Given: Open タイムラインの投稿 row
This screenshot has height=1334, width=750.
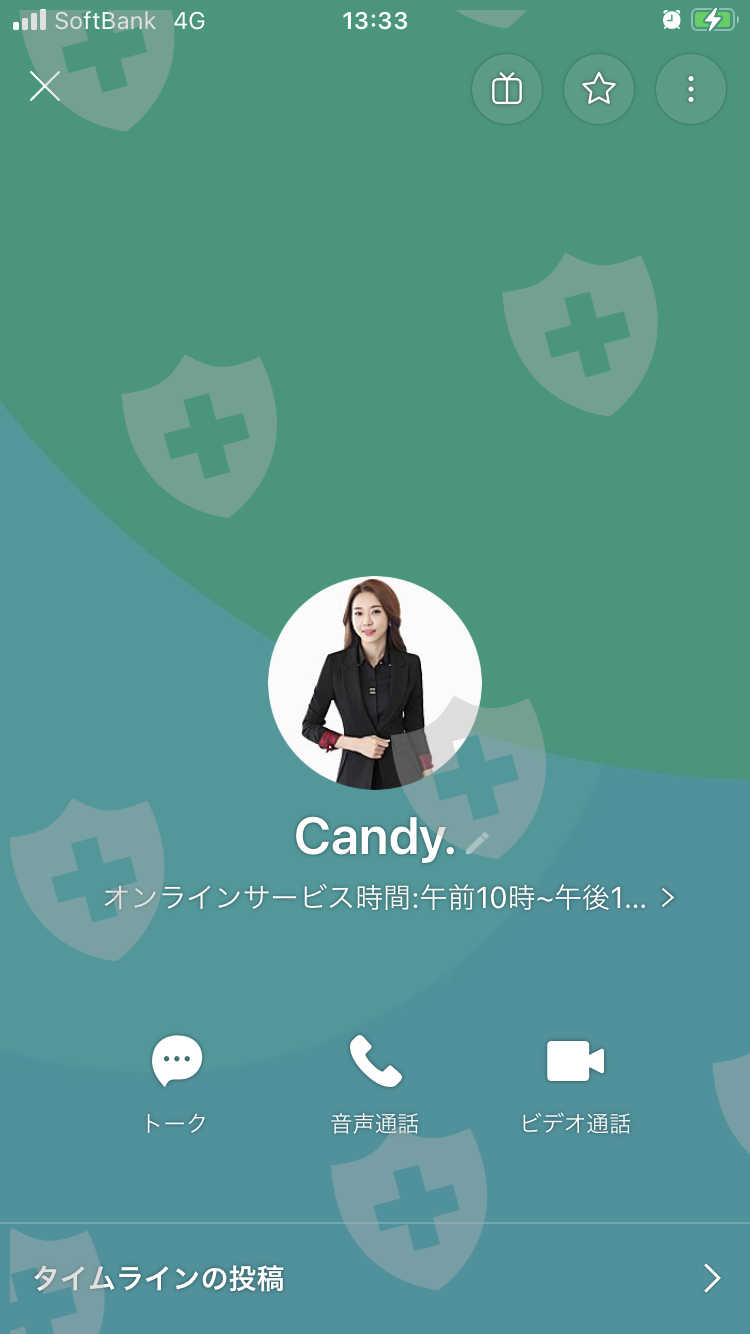Looking at the screenshot, I should 375,1278.
